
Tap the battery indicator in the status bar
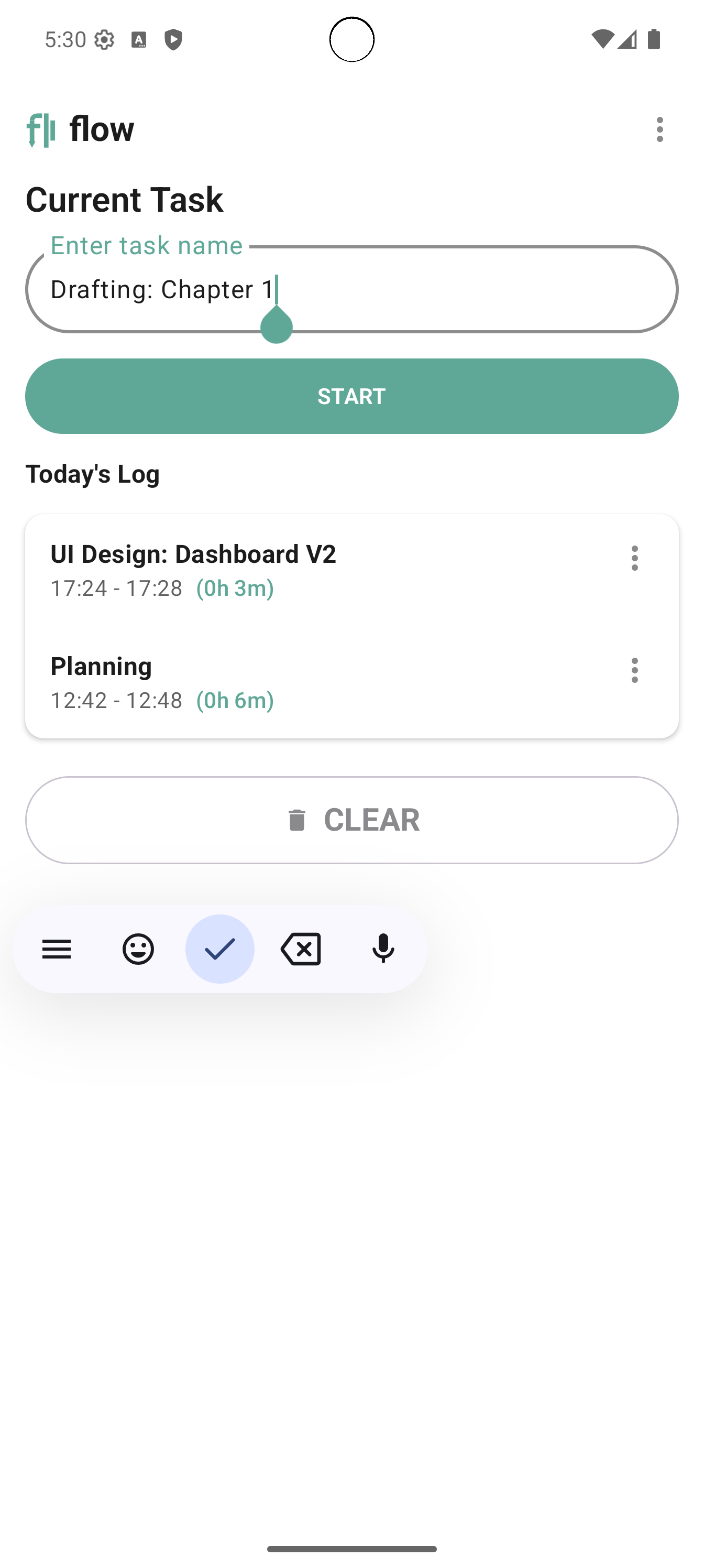pos(654,39)
